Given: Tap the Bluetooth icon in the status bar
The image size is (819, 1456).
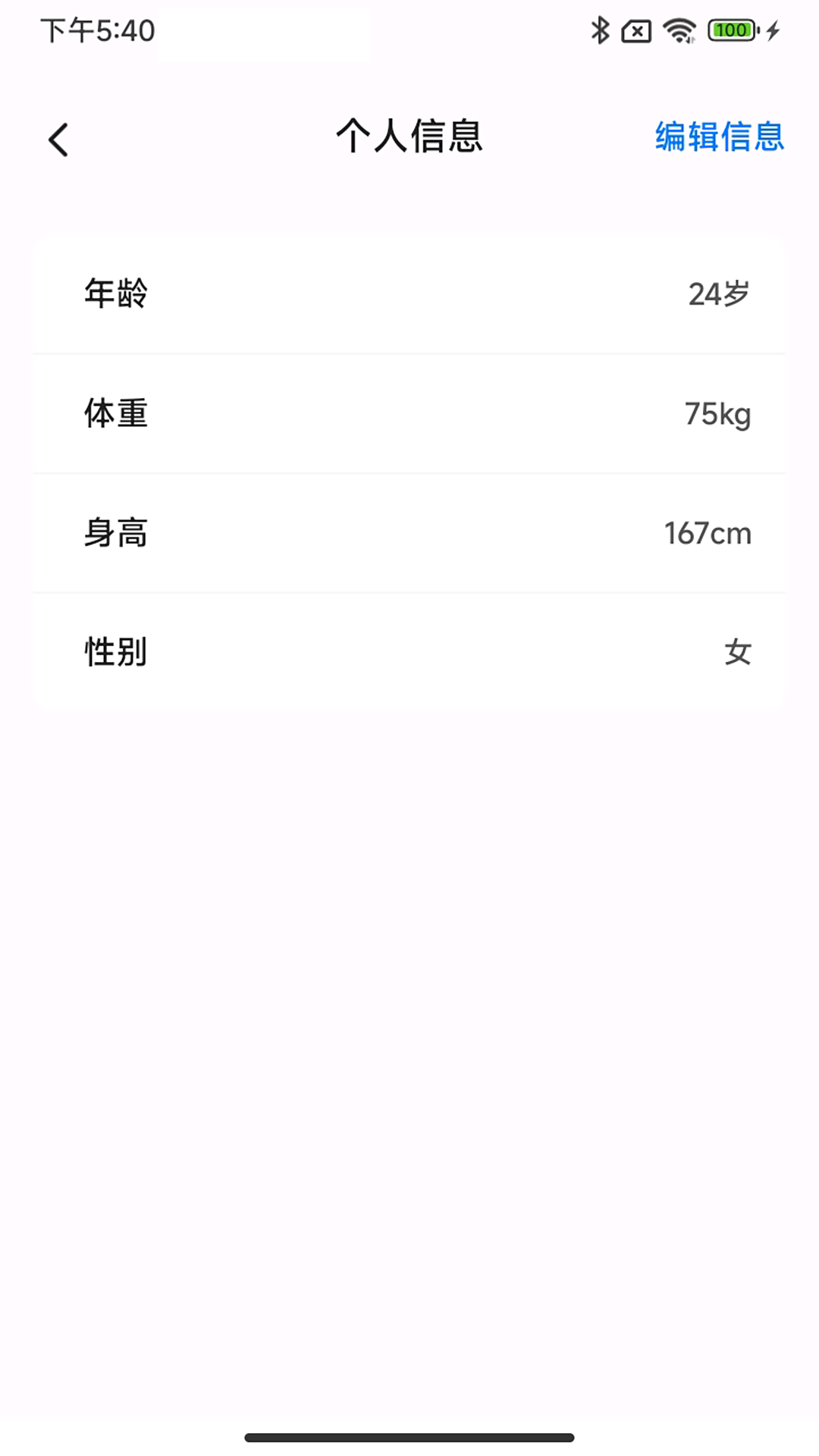Looking at the screenshot, I should point(598,29).
